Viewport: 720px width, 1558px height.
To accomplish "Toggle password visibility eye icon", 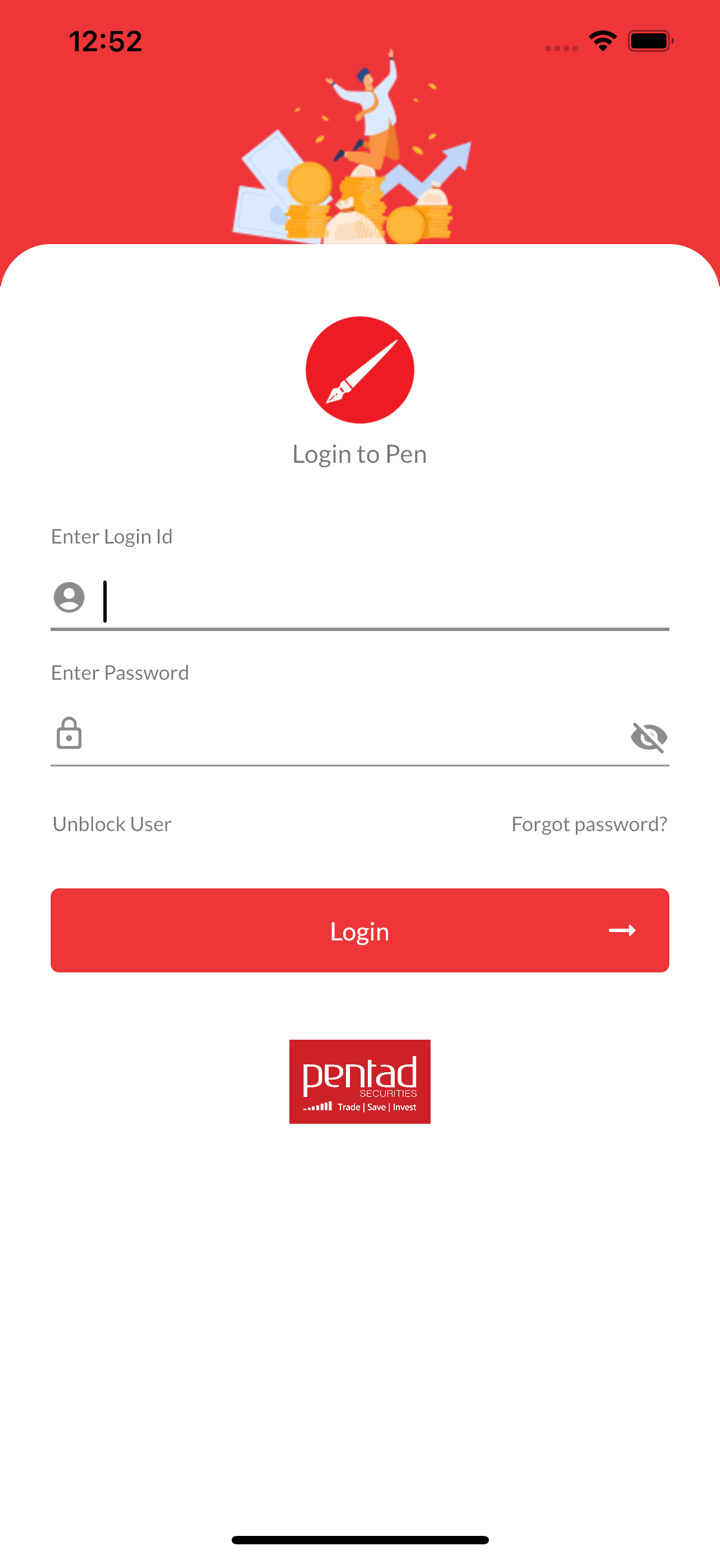I will pos(648,738).
